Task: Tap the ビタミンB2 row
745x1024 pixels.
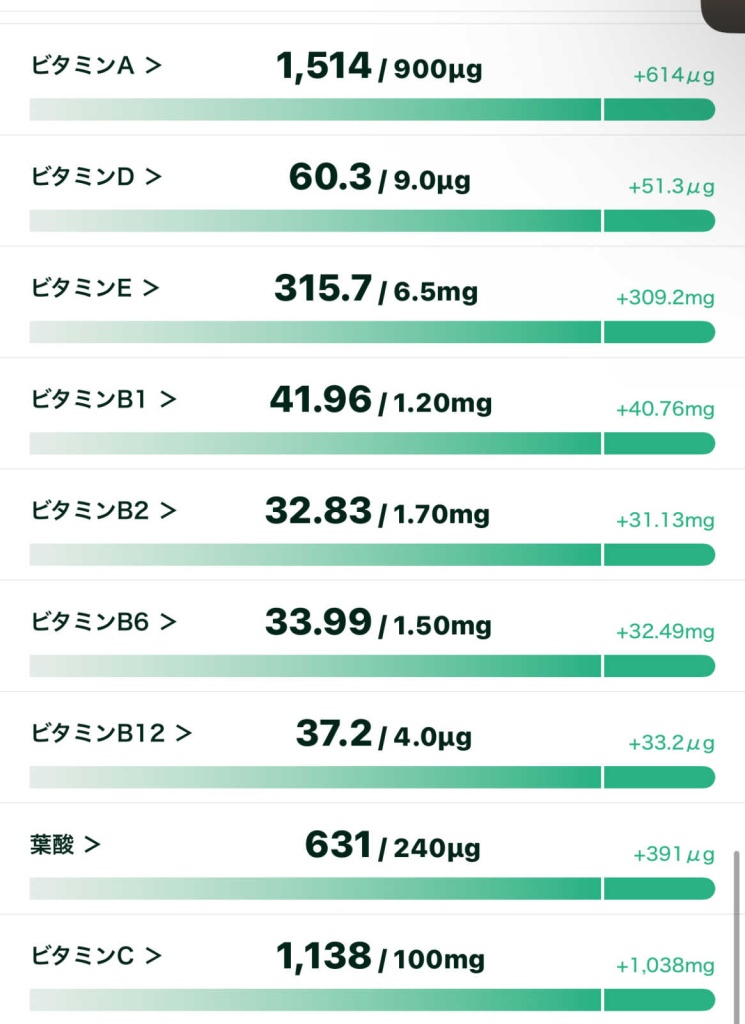Action: [x=104, y=511]
